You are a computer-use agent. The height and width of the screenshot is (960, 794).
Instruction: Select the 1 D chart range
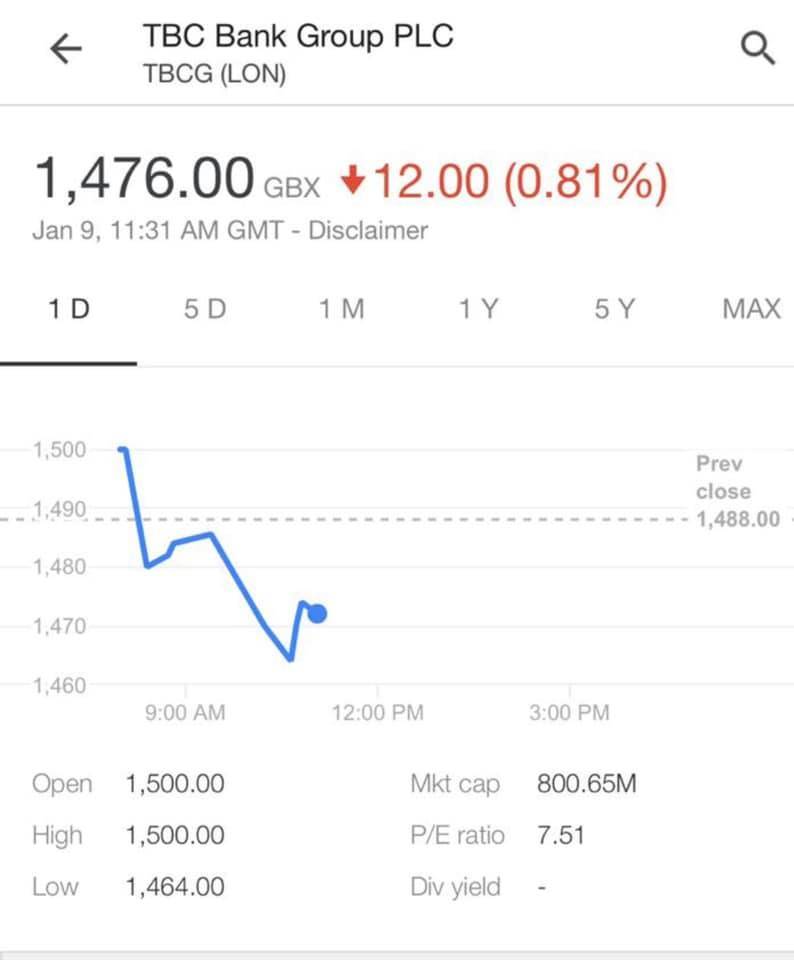click(x=68, y=309)
